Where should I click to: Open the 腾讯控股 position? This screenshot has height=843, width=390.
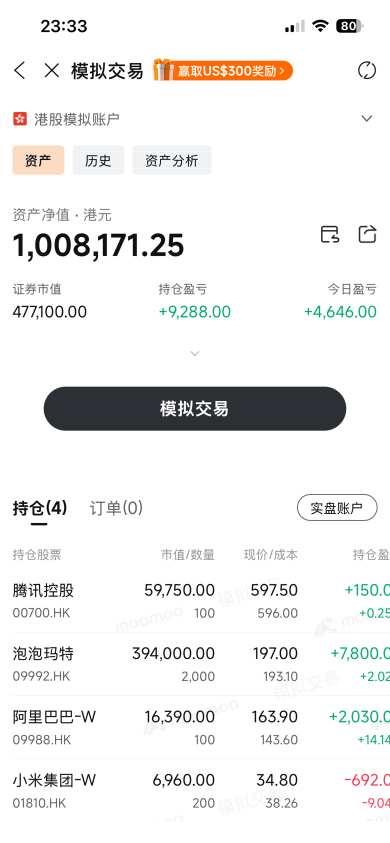(195, 601)
